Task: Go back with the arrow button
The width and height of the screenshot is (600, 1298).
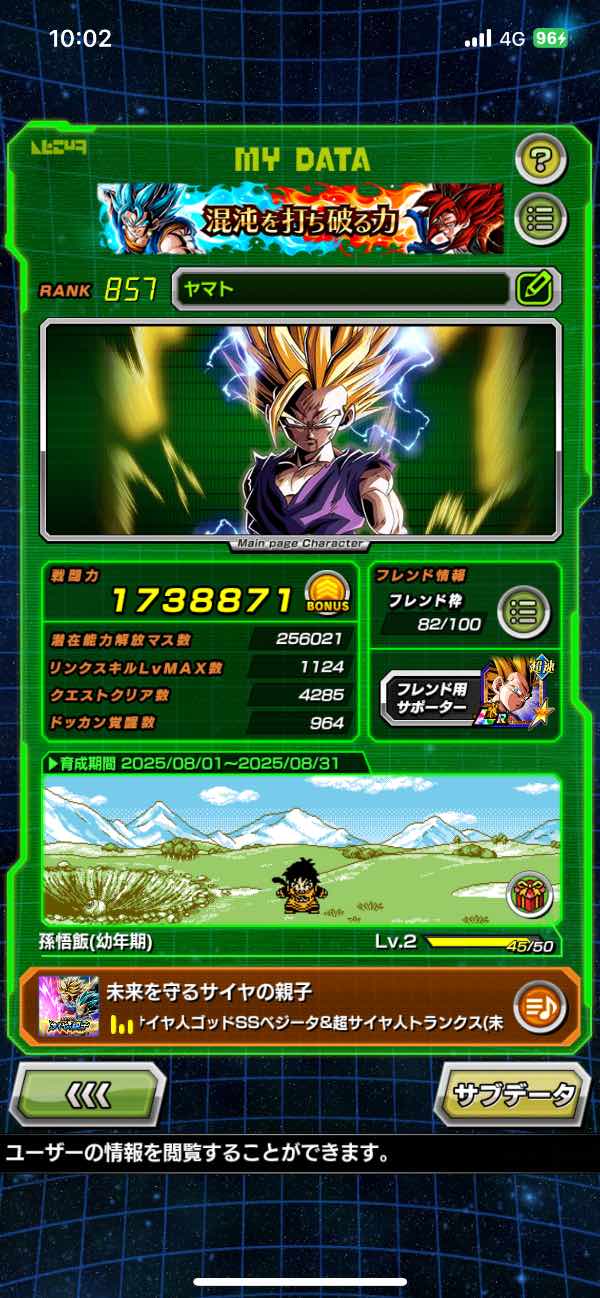Action: 87,1094
